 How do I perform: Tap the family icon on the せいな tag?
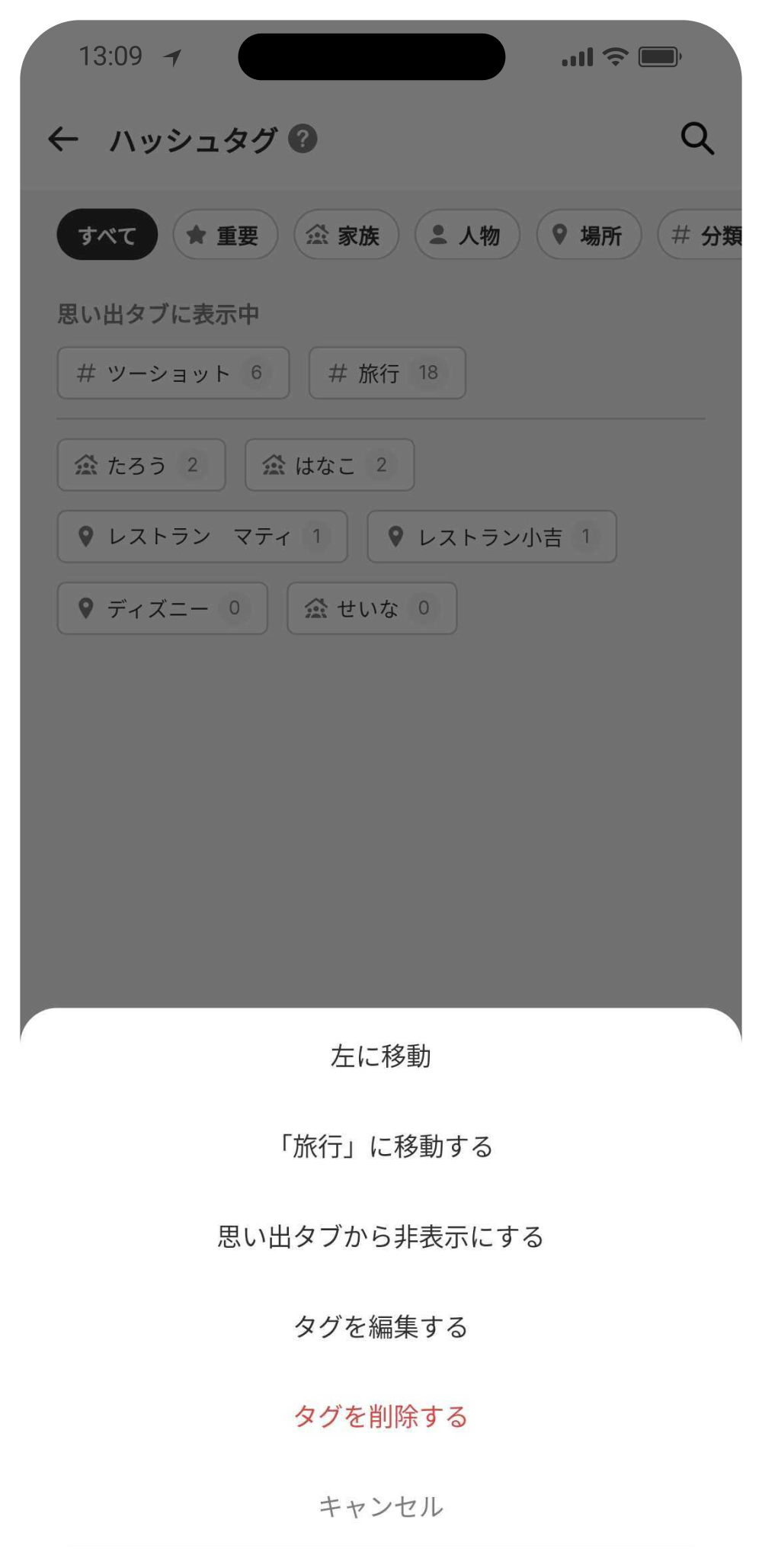316,608
